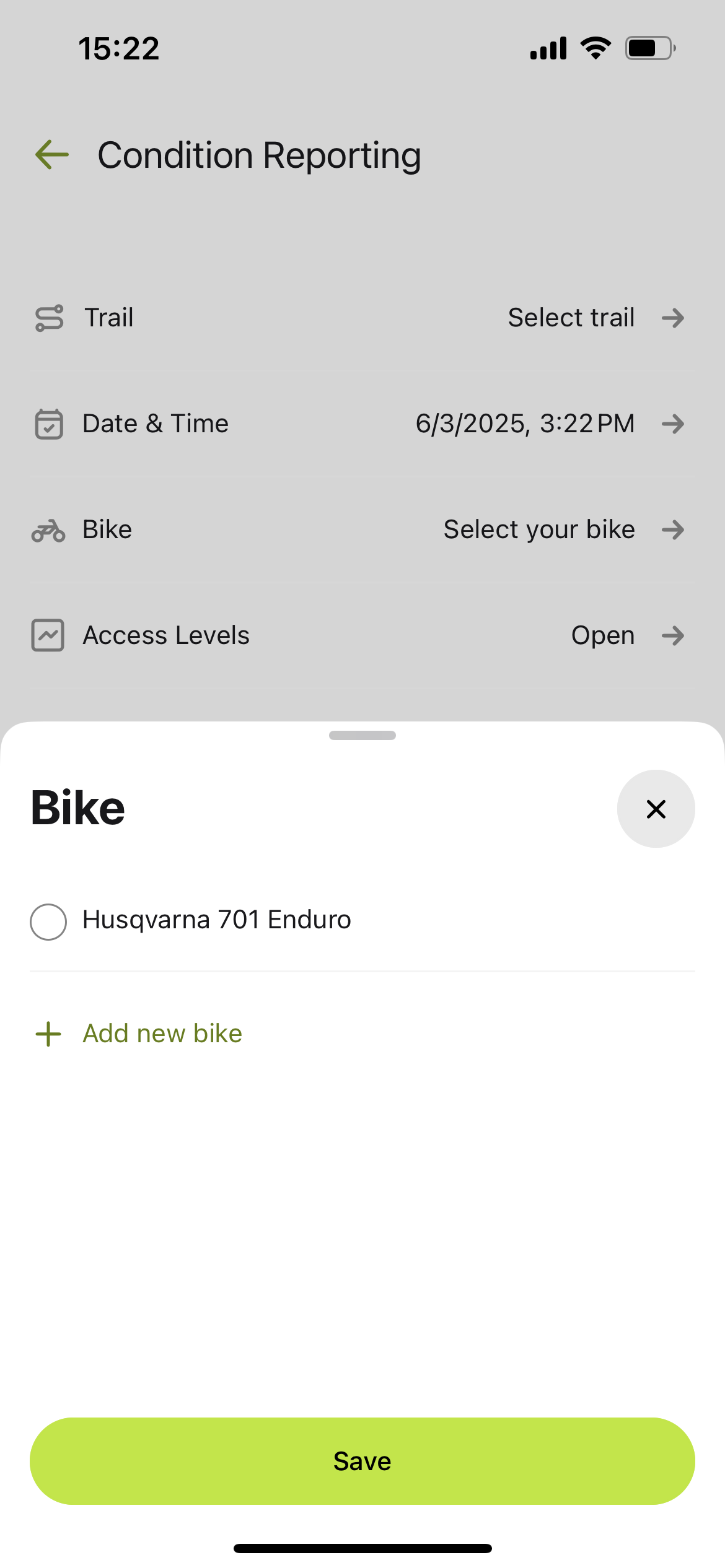Tap the sheet's drag handle
725x1568 pixels.
362,735
